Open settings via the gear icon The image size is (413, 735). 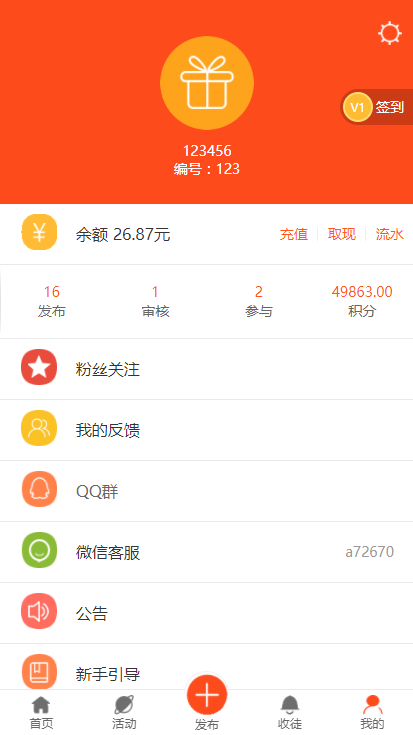[x=390, y=34]
